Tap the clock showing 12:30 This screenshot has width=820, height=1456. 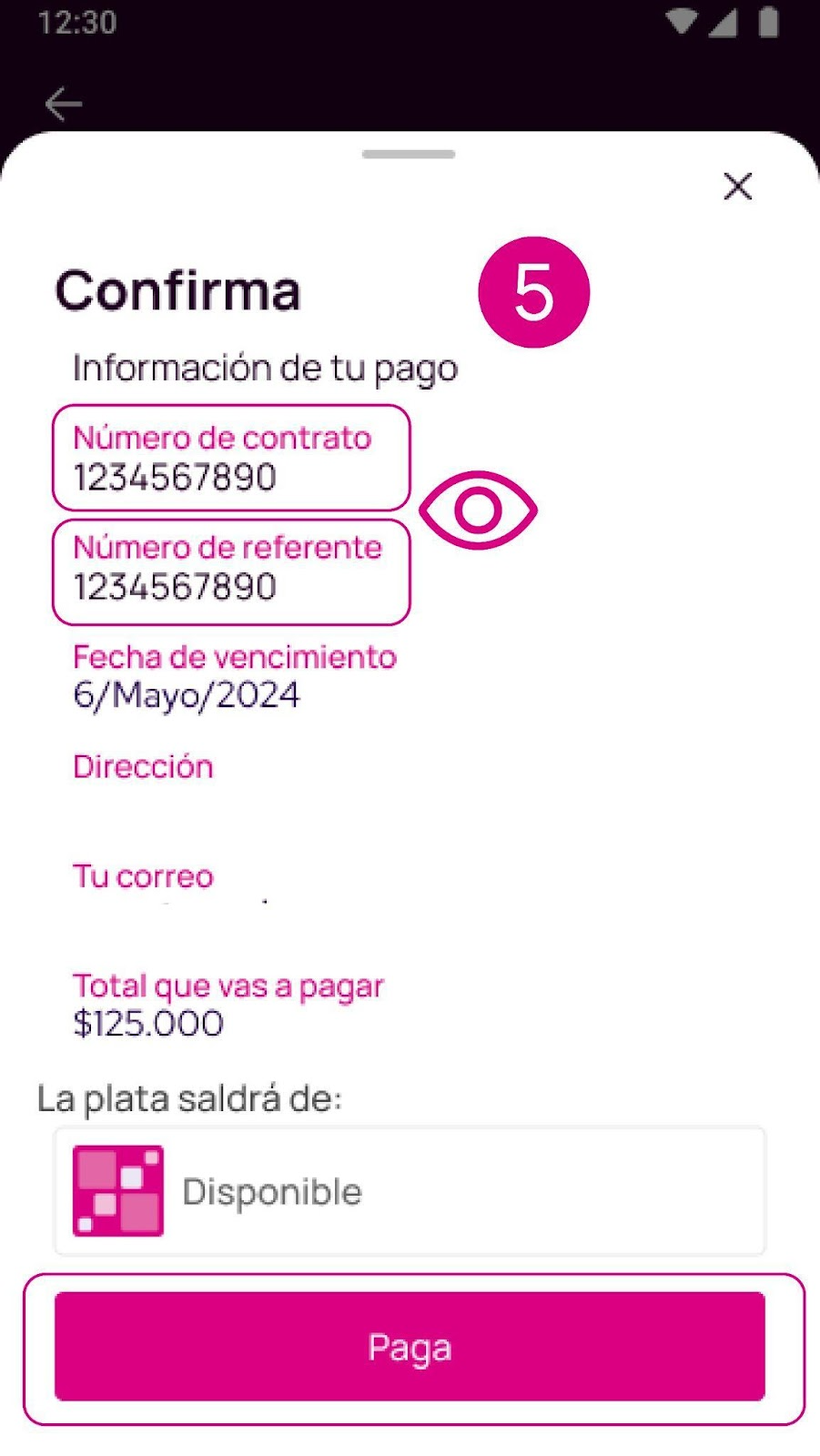click(78, 22)
